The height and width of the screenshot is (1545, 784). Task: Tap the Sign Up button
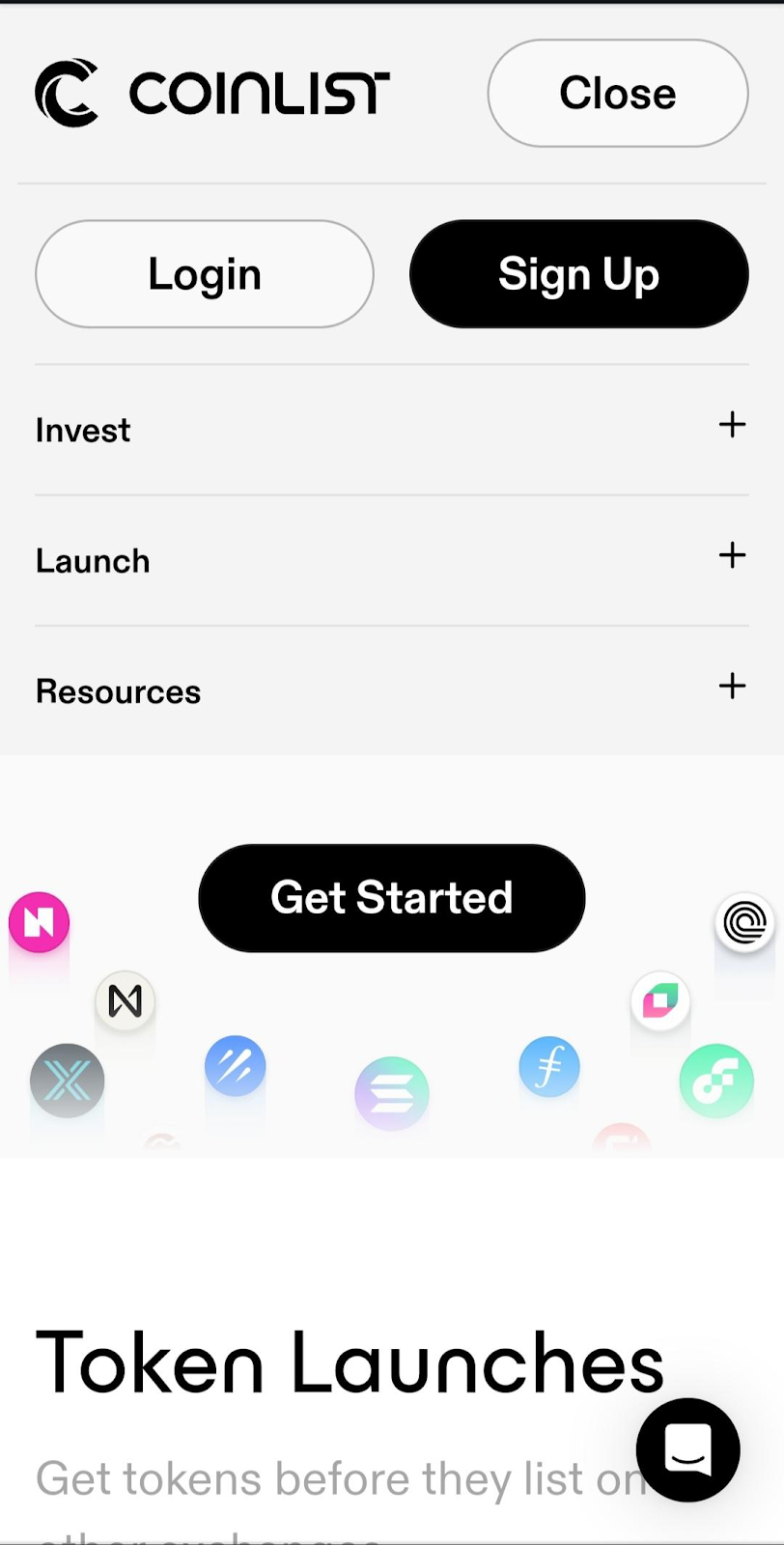[x=578, y=274]
